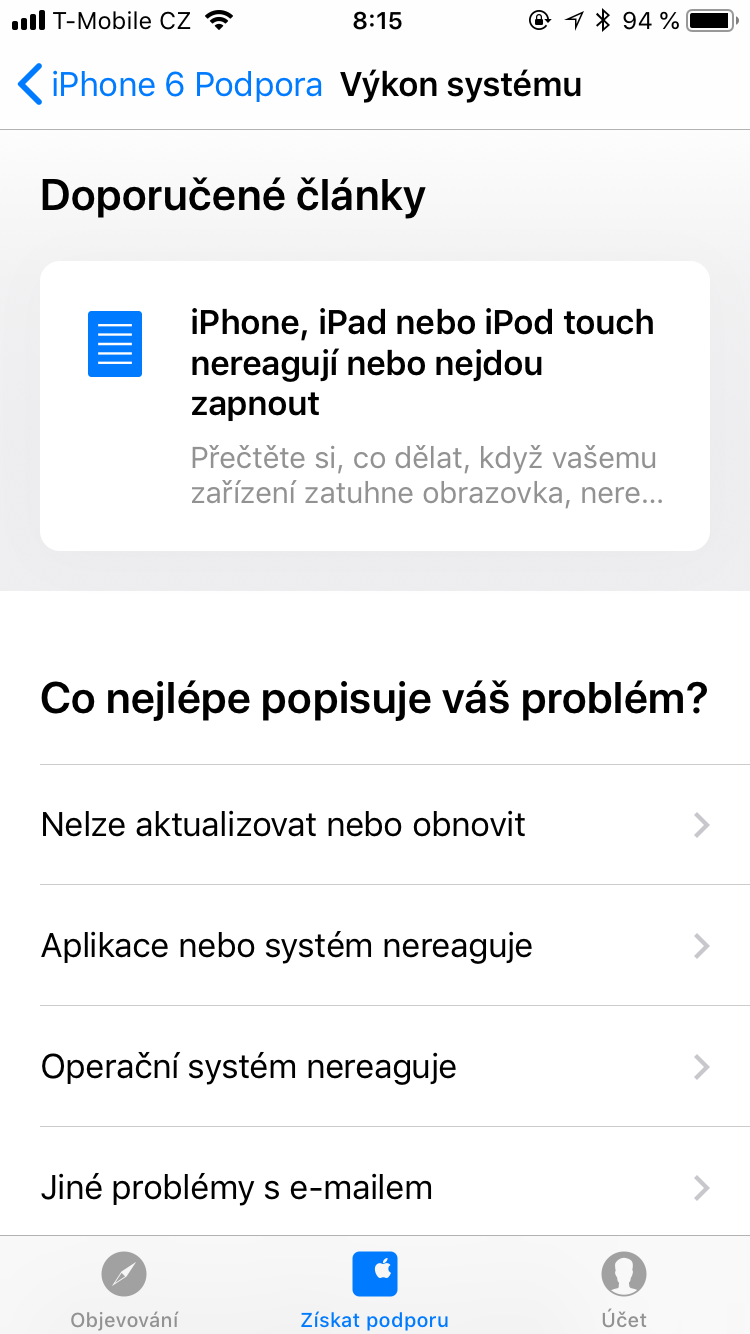Open Operační systém nereaguje option

point(375,1067)
